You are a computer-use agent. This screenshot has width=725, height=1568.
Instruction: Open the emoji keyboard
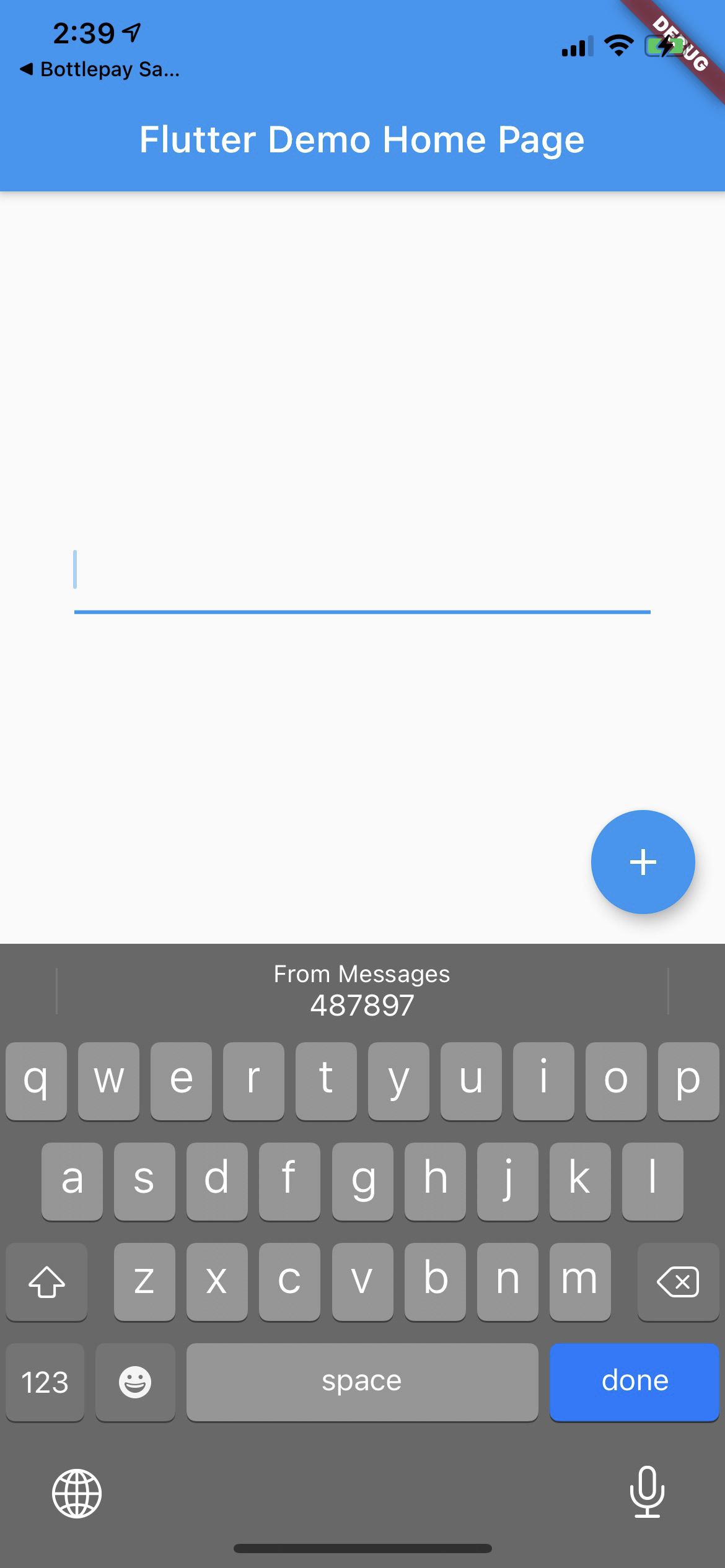(135, 1382)
